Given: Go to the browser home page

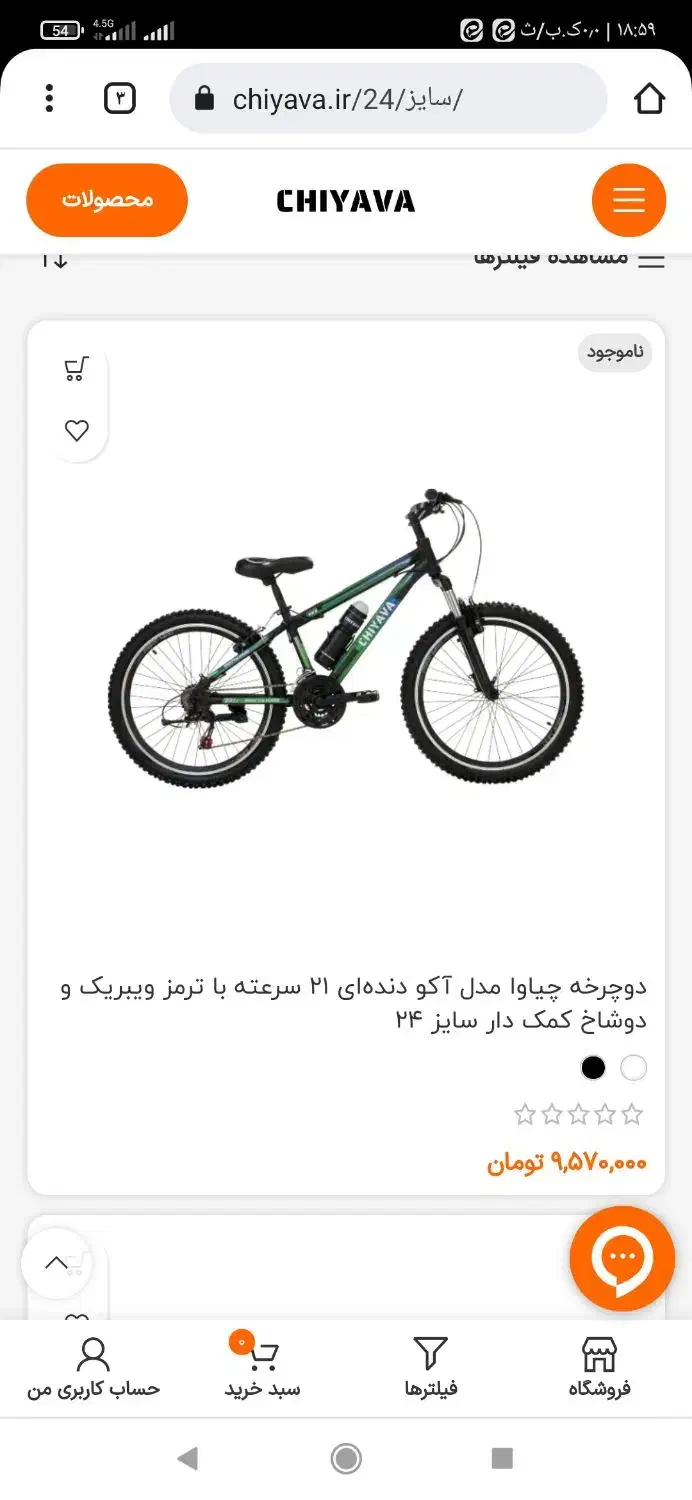Looking at the screenshot, I should pyautogui.click(x=649, y=98).
